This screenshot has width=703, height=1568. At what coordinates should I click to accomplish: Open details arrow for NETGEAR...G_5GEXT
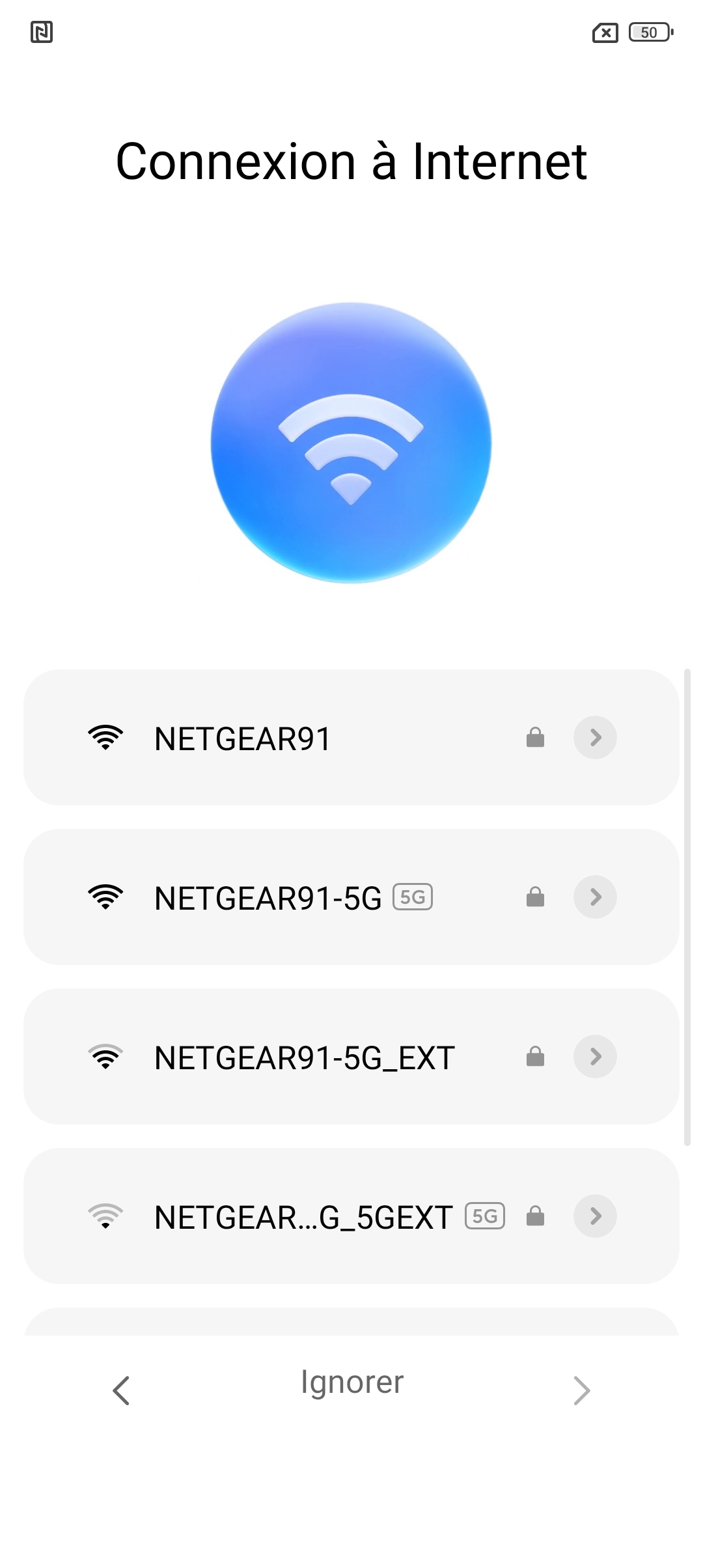pyautogui.click(x=595, y=1216)
